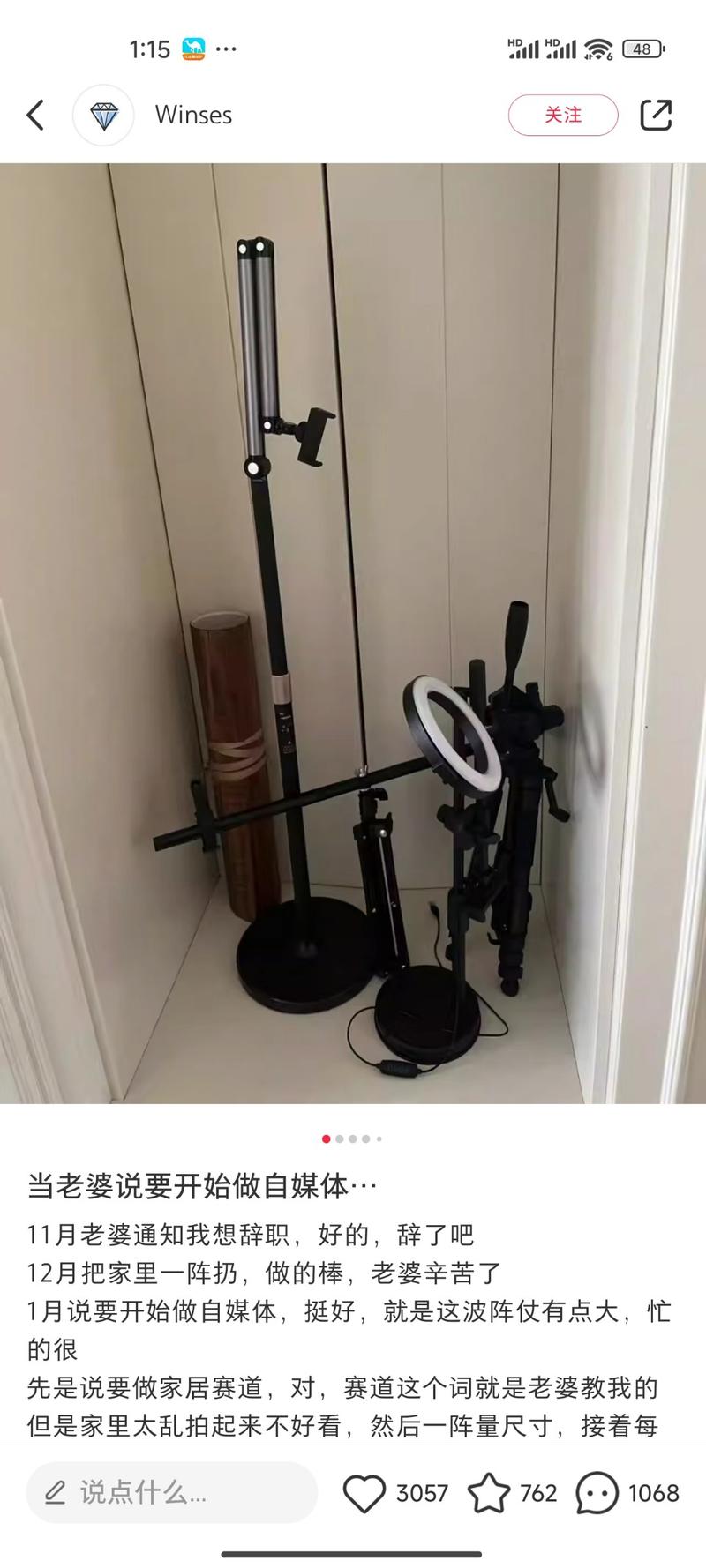Like this post with the heart icon
This screenshot has height=1568, width=706.
(364, 1493)
